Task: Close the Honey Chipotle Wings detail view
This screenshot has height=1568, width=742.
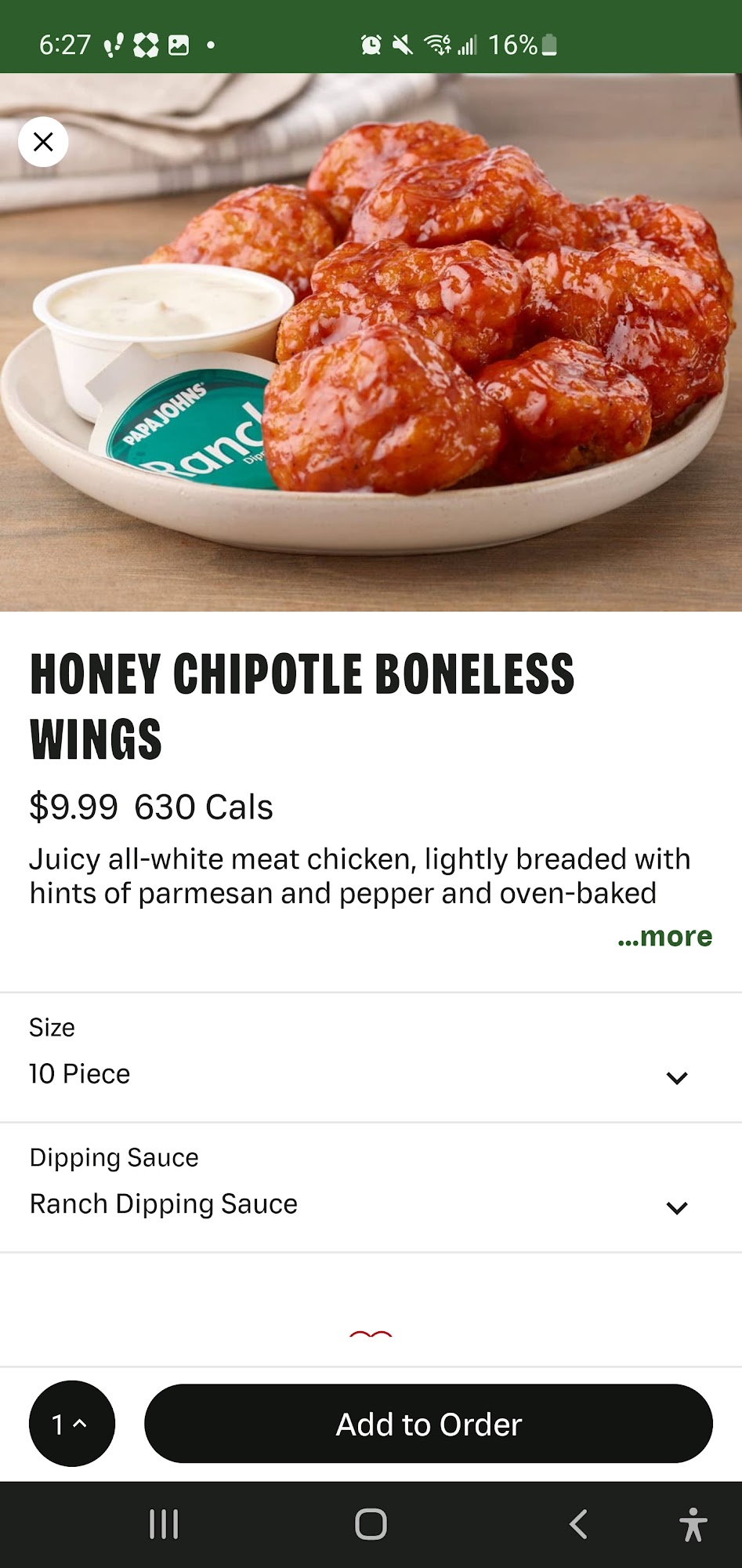Action: click(43, 142)
